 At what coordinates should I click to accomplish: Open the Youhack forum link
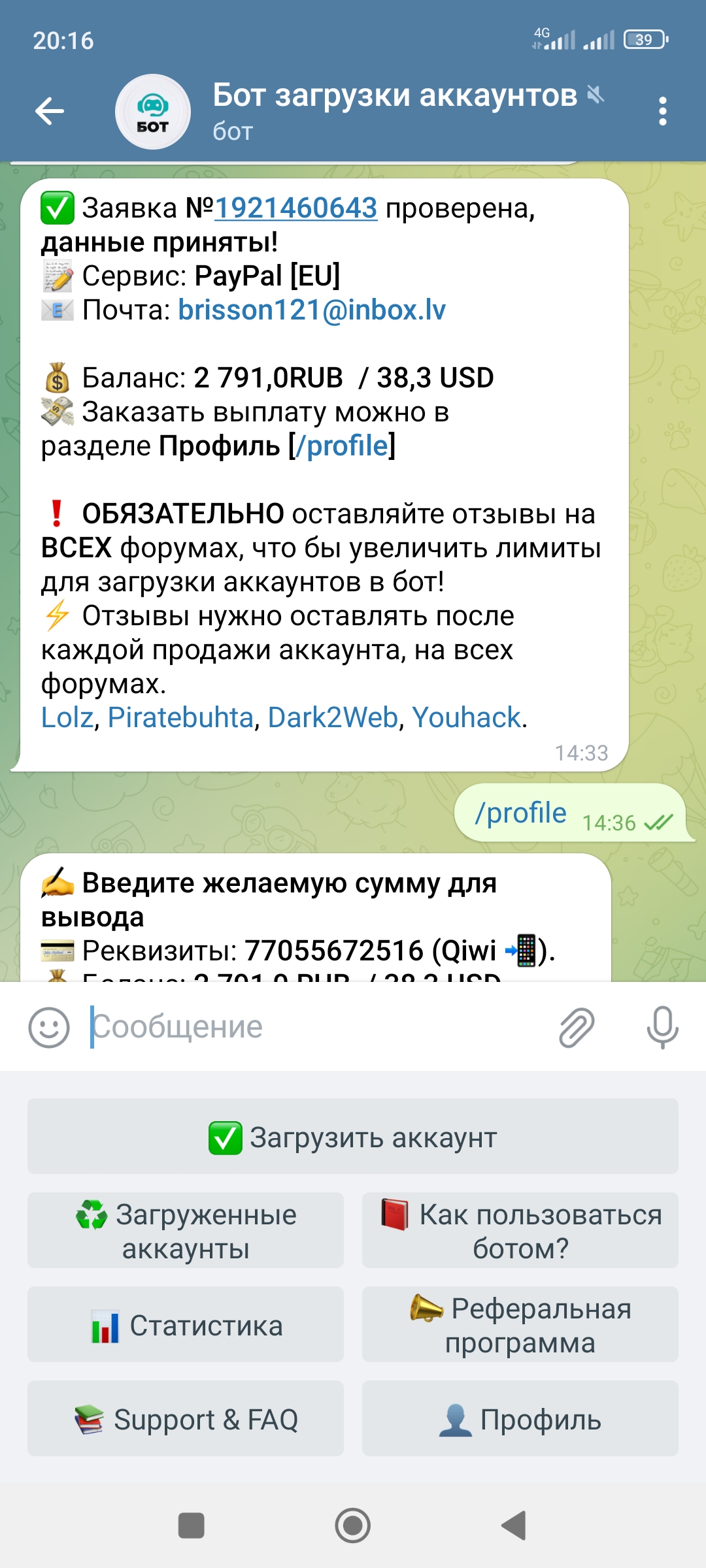point(466,717)
